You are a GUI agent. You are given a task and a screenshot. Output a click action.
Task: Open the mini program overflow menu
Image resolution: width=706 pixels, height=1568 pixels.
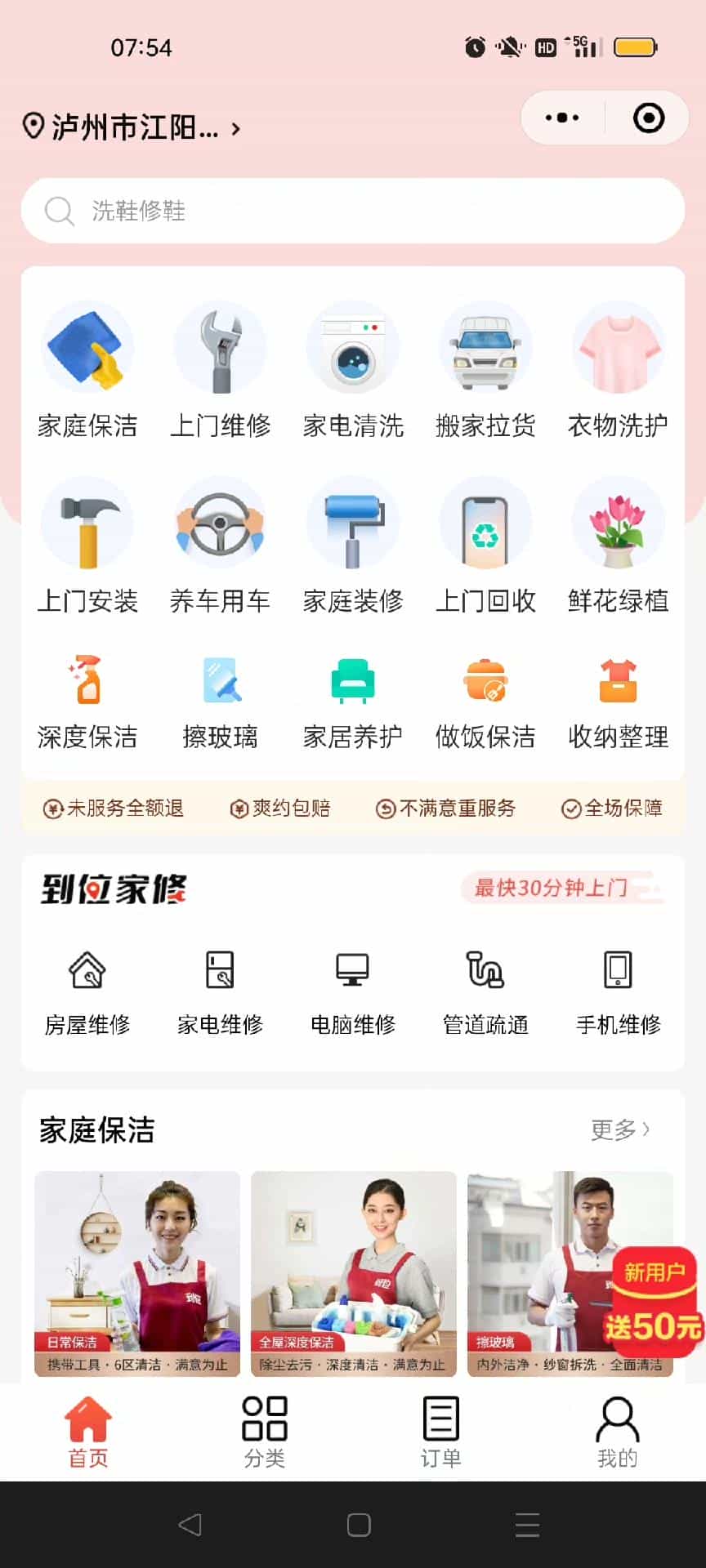click(x=562, y=118)
